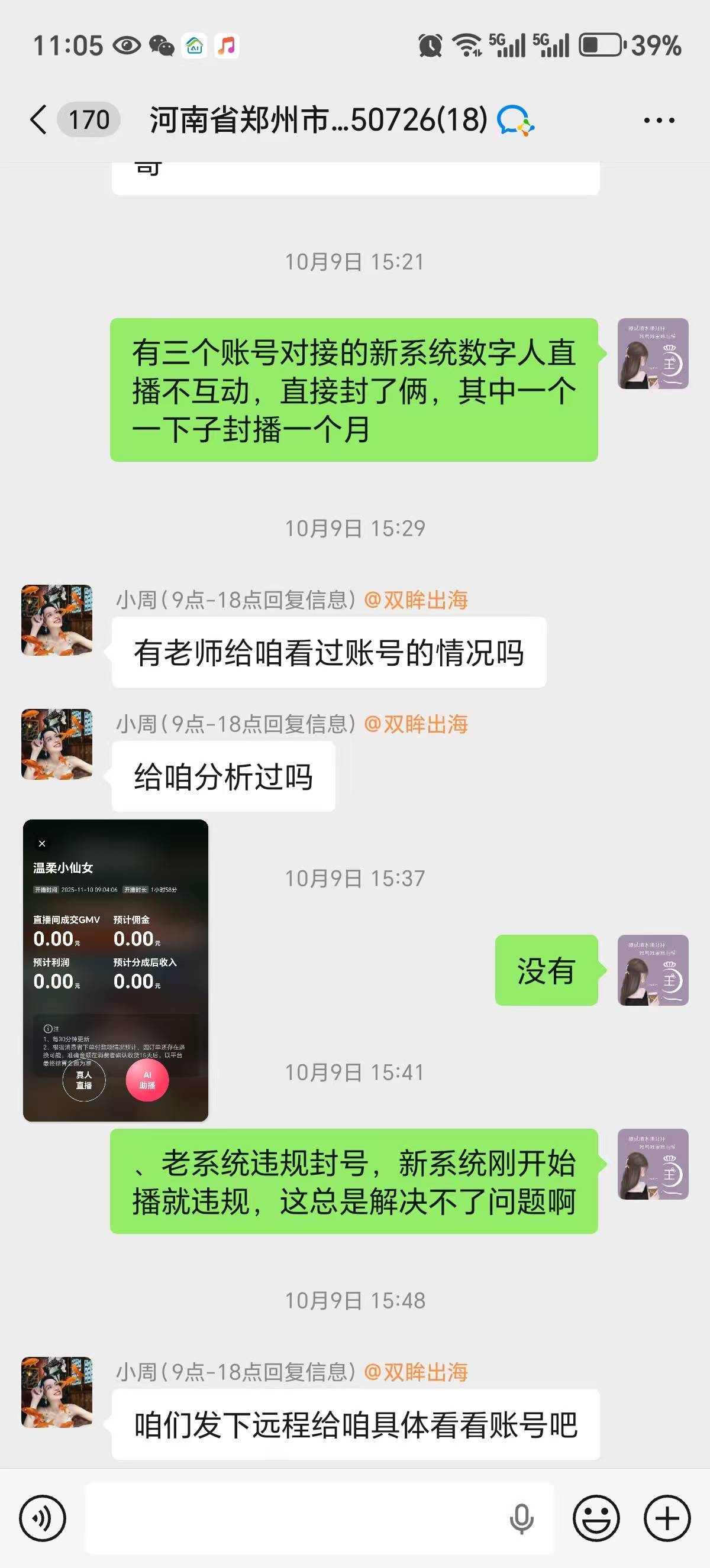This screenshot has width=710, height=1568.
Task: View my avatar beside the 没有 message
Action: tap(653, 970)
